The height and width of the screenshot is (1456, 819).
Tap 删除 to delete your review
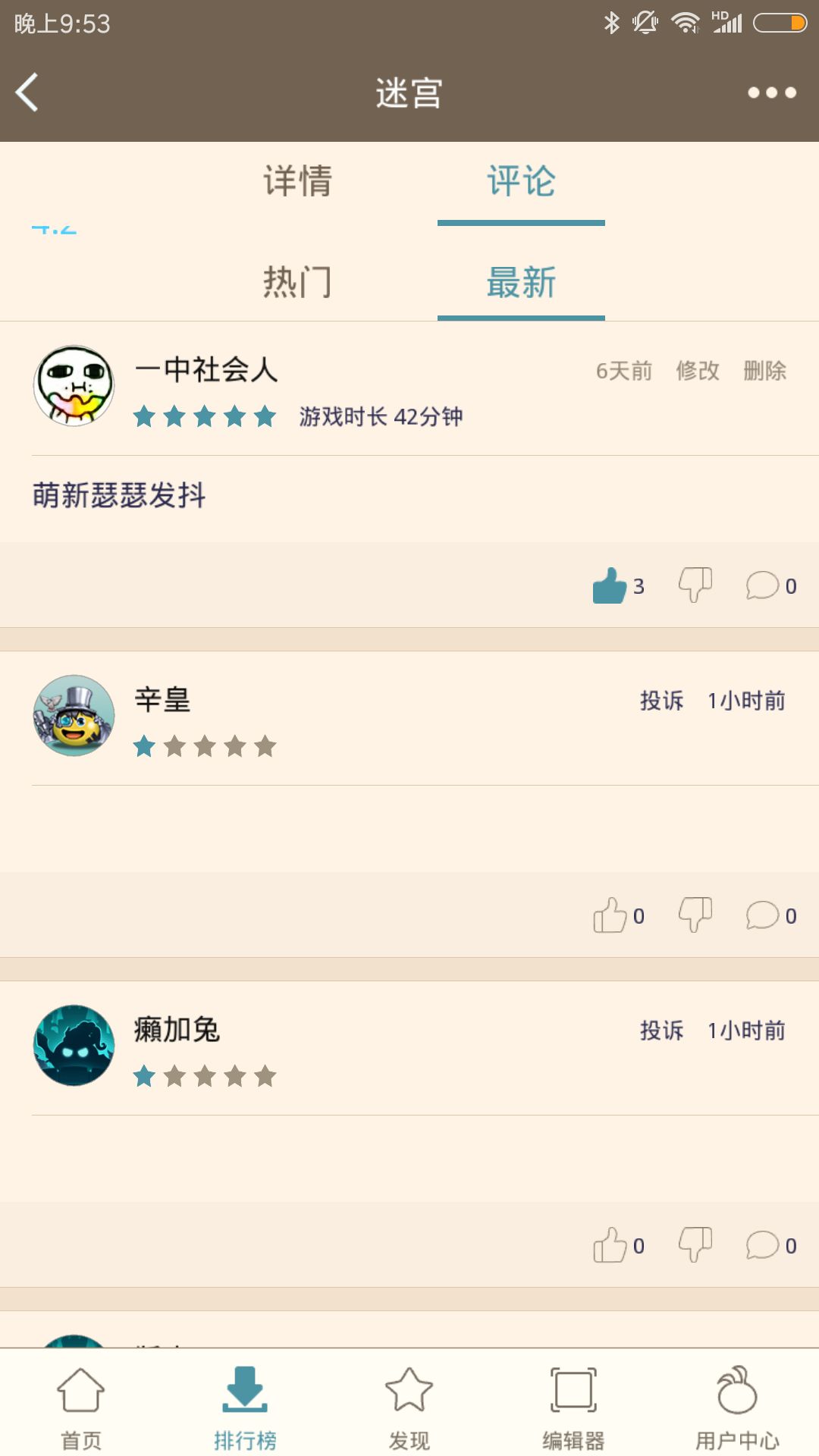click(x=764, y=372)
